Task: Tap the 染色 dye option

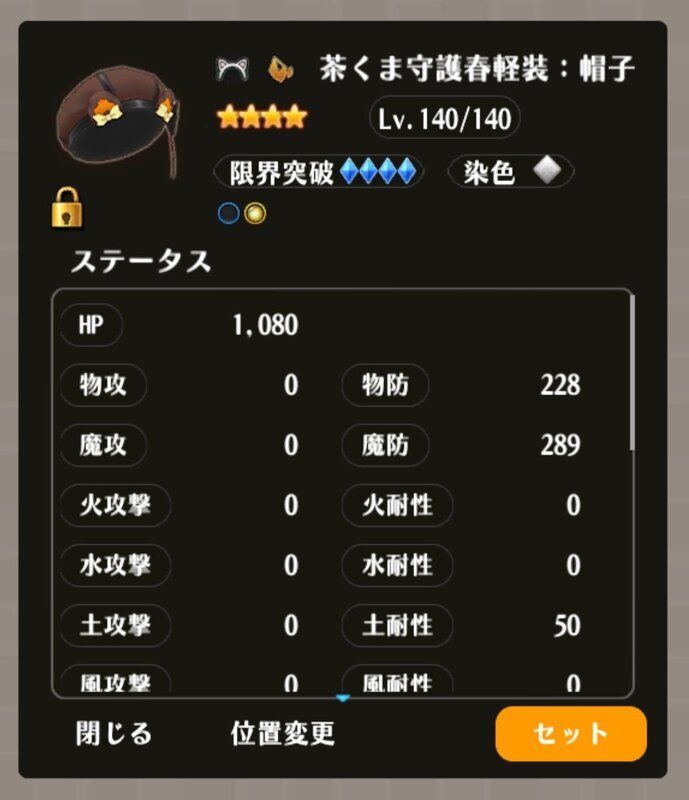Action: [510, 172]
